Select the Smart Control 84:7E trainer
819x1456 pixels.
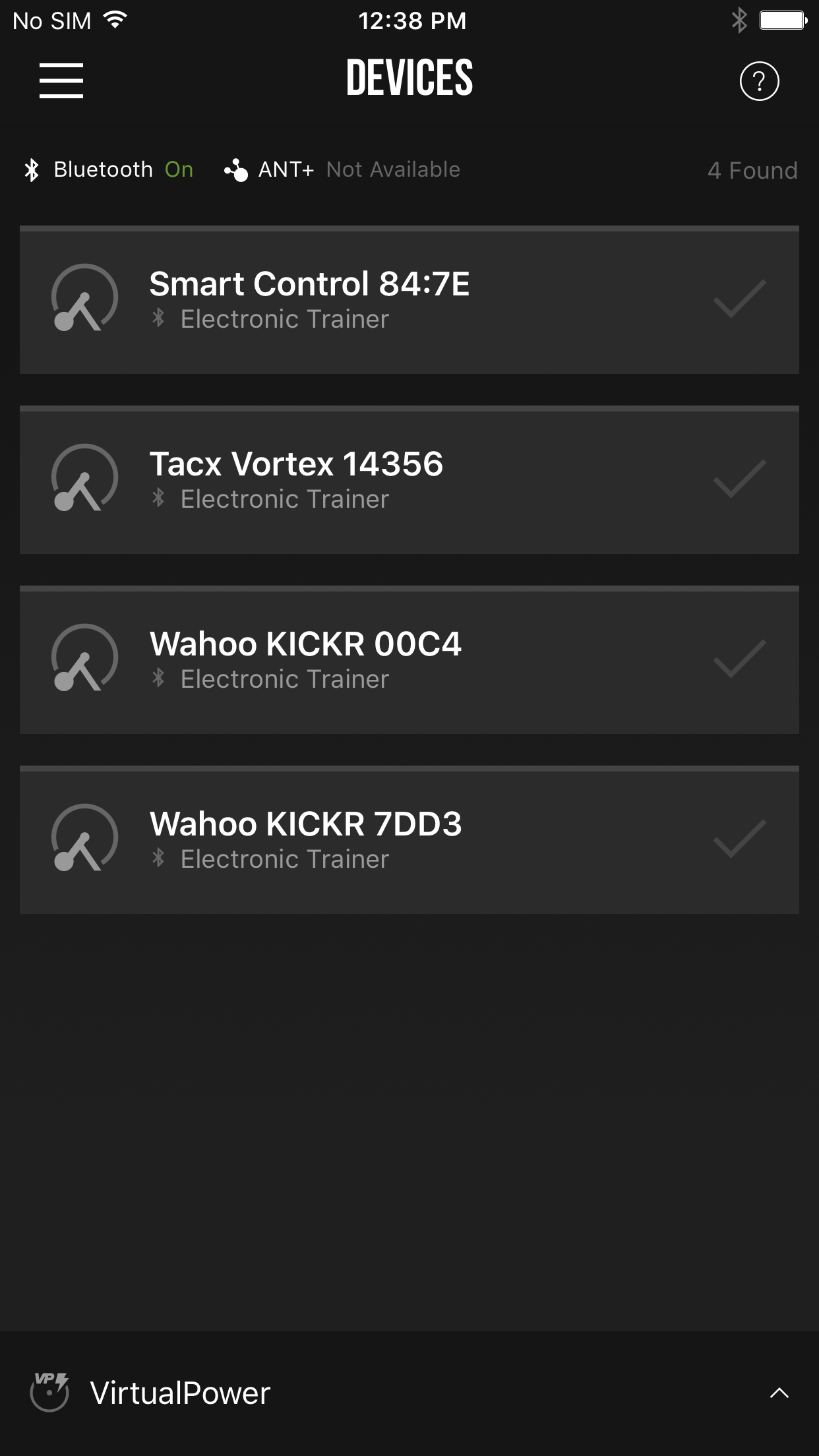click(409, 301)
